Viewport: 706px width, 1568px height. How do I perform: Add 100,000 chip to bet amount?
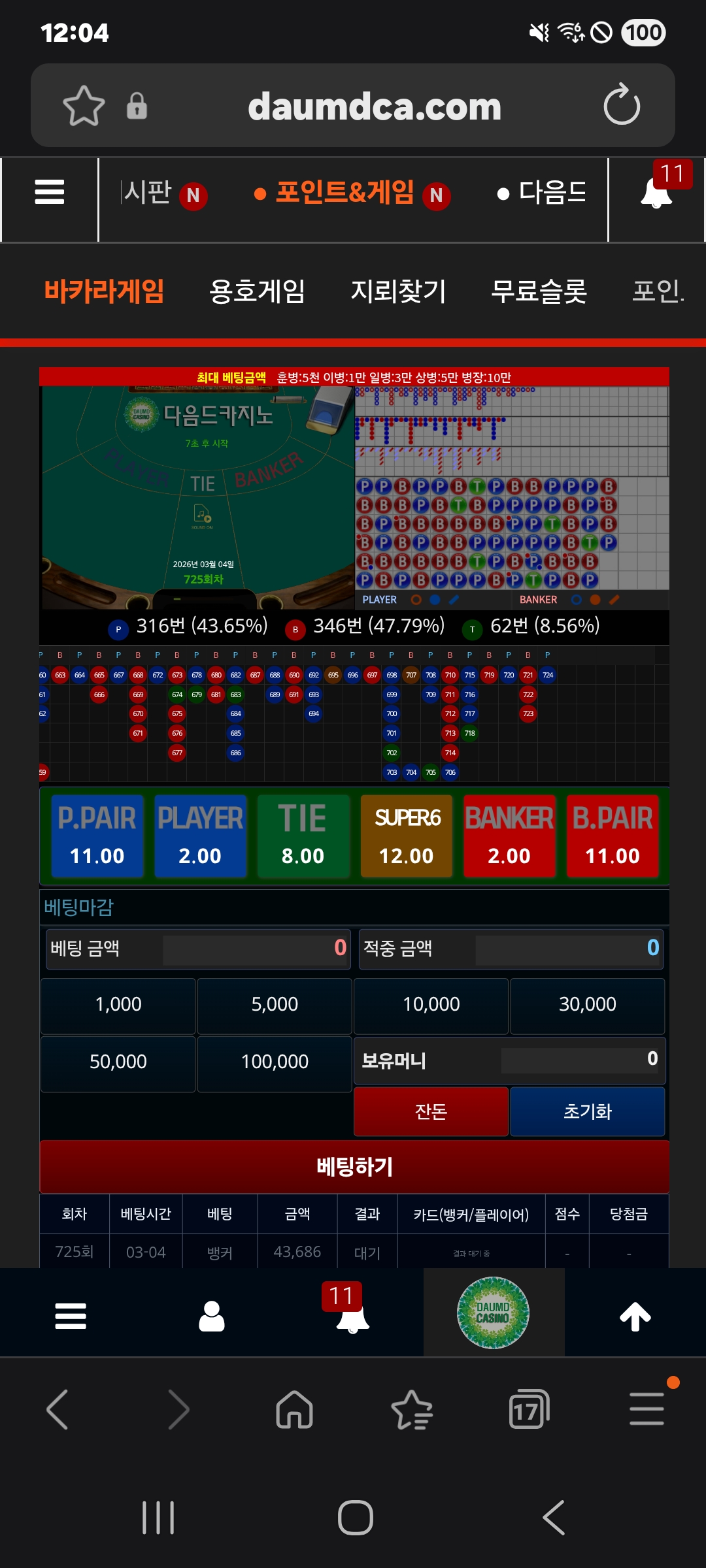[x=275, y=1062]
